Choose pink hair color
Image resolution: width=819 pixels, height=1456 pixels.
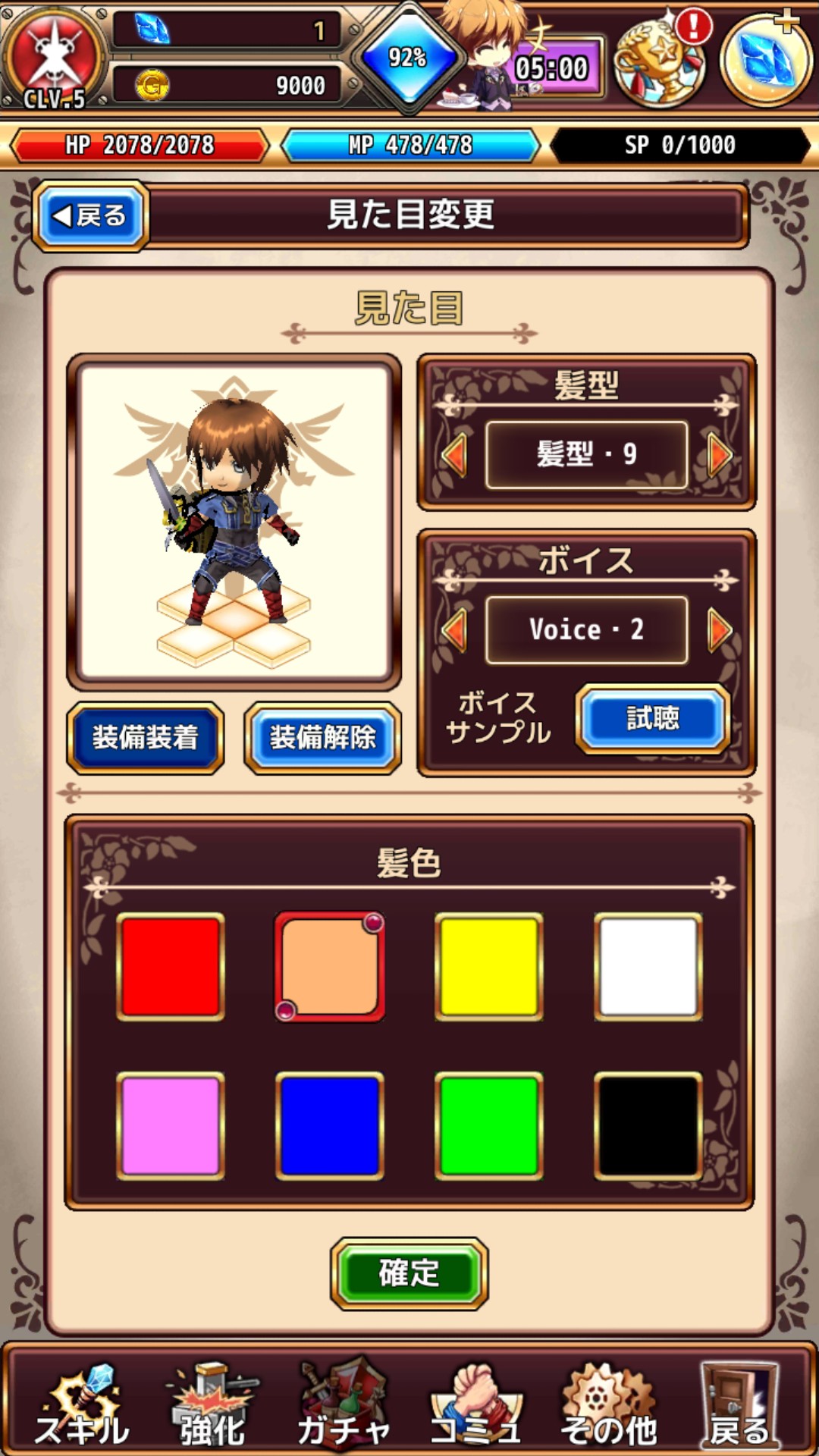point(171,1126)
